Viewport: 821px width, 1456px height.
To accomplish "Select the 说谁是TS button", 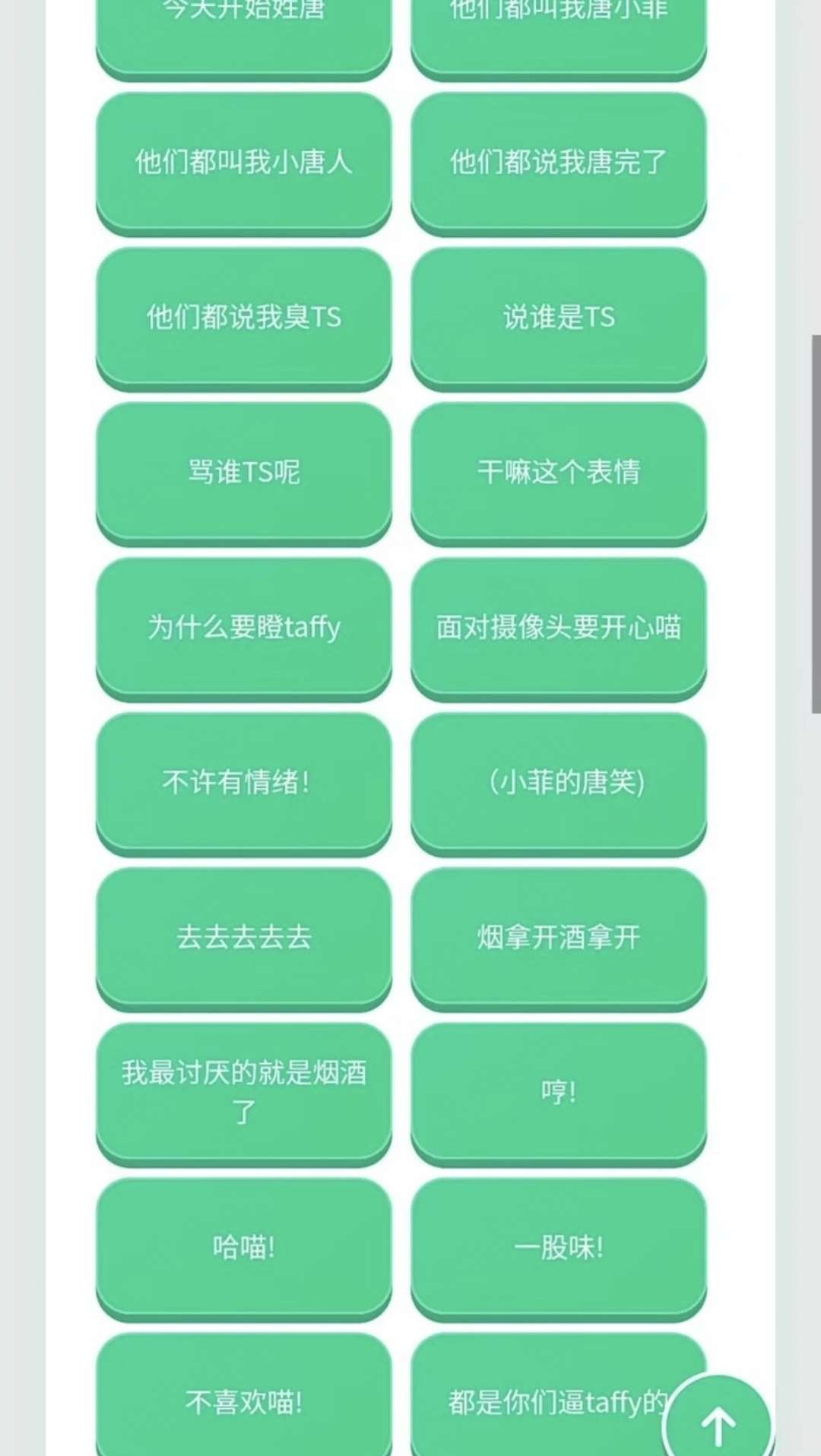I will click(558, 316).
